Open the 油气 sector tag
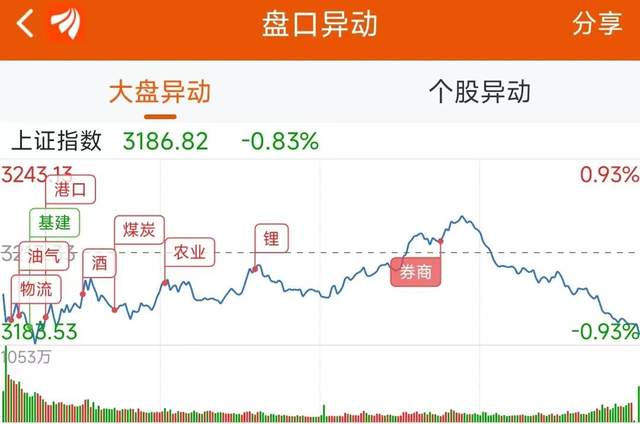Image resolution: width=640 pixels, height=424 pixels. coord(46,255)
